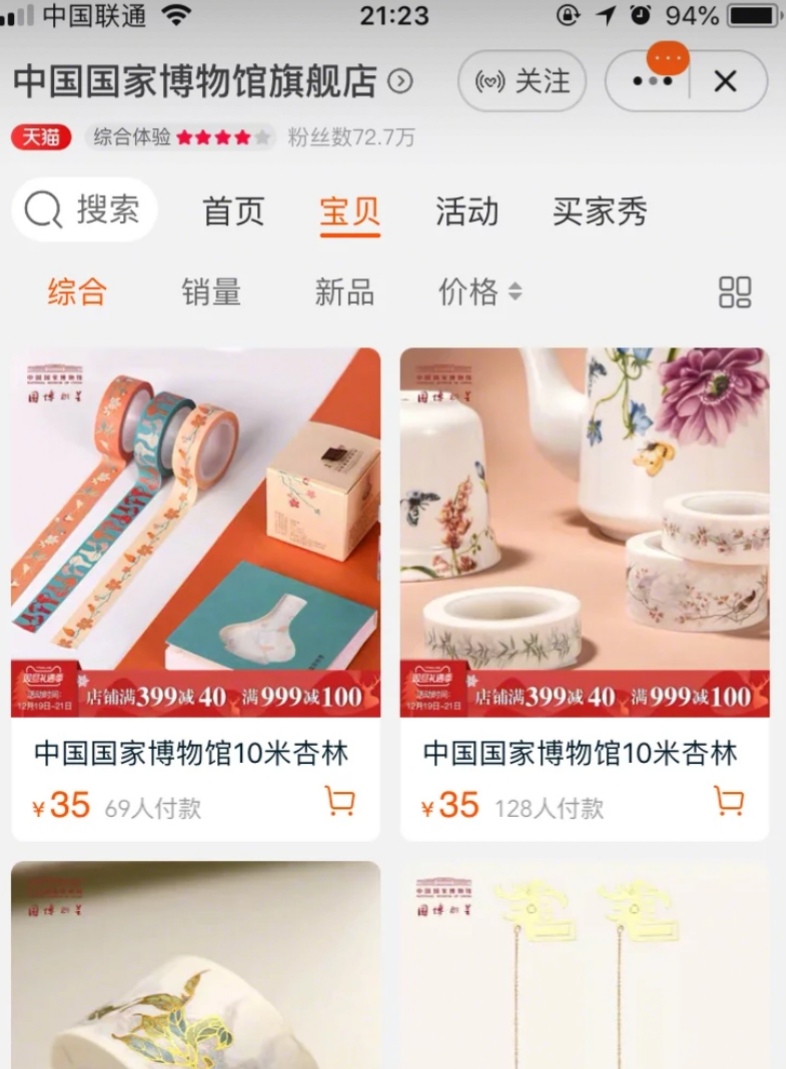Open the 买家秀 tab
This screenshot has width=786, height=1069.
pos(600,211)
